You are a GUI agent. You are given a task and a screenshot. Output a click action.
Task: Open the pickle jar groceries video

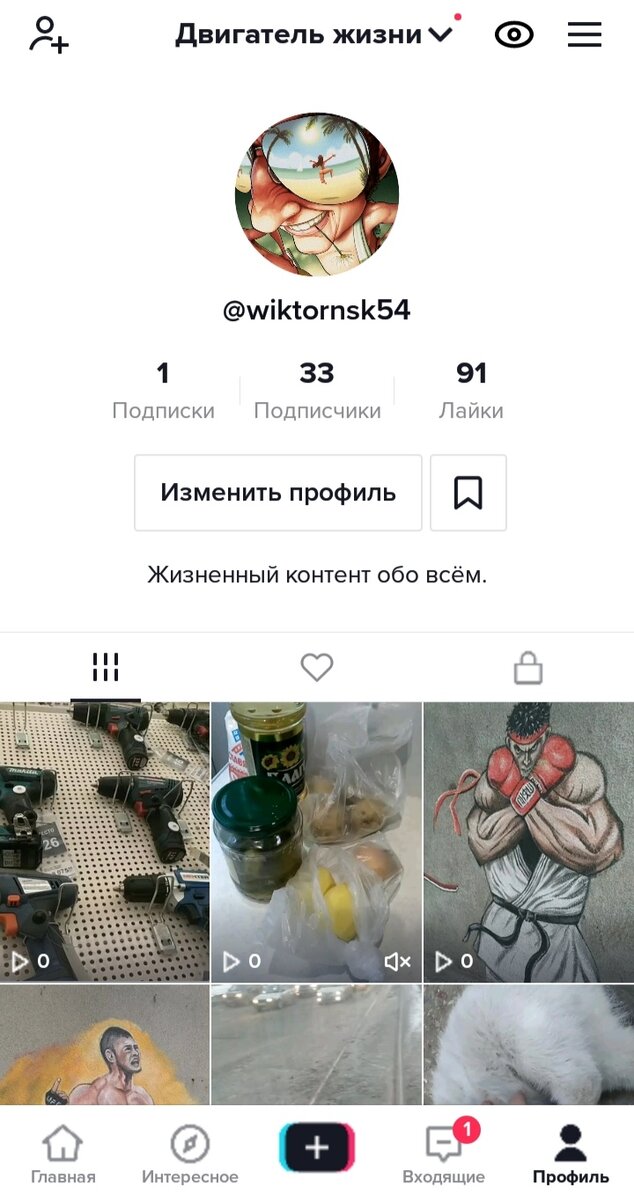(316, 842)
